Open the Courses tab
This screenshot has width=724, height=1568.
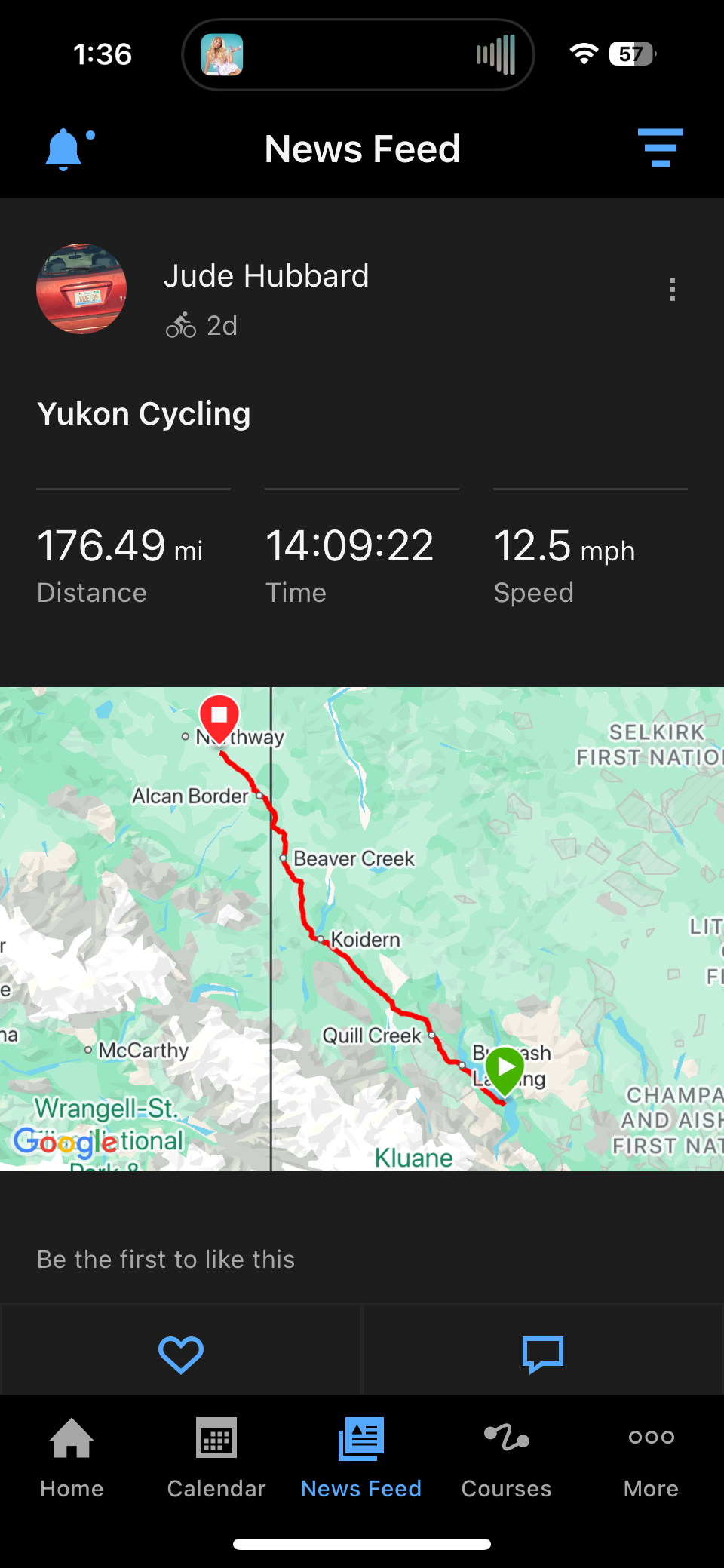506,1458
